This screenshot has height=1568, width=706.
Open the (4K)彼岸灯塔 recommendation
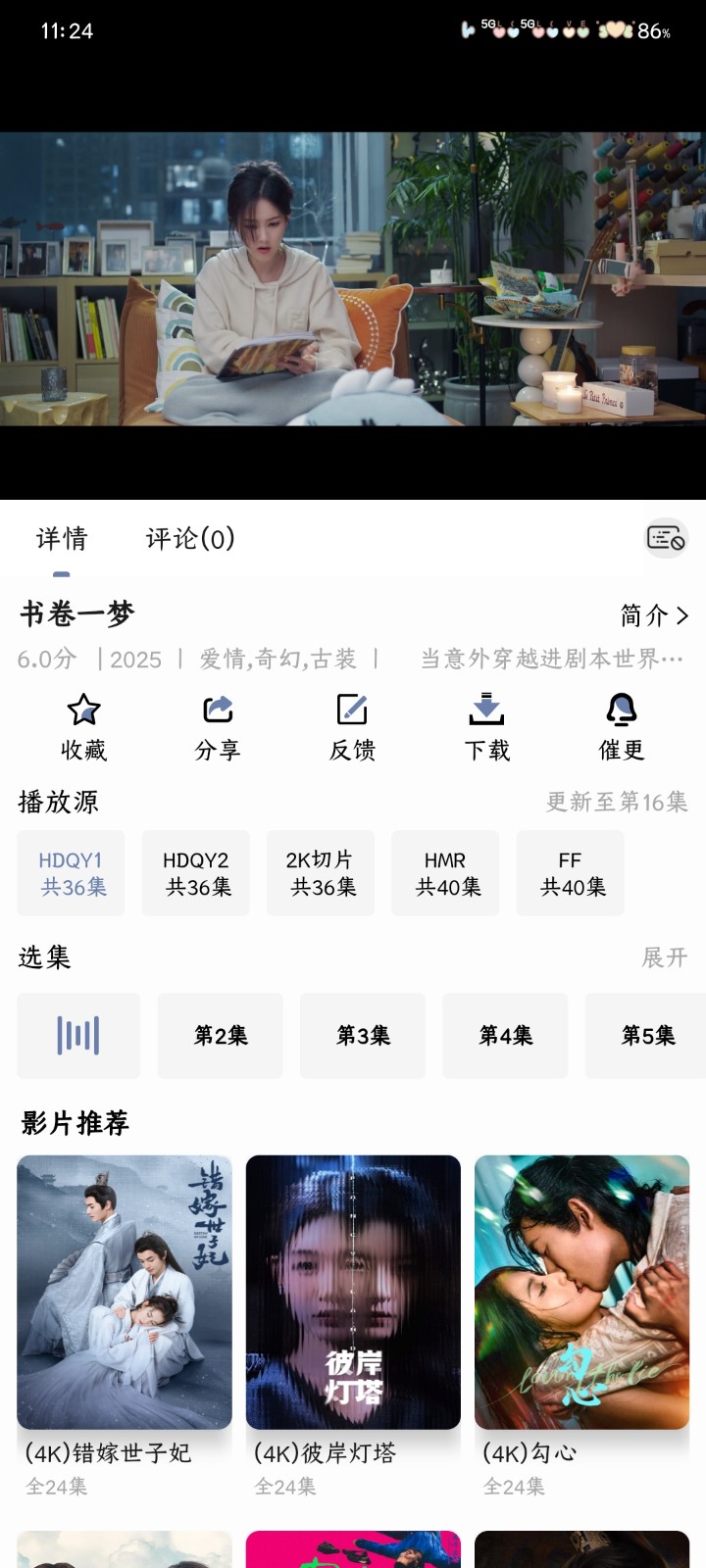[353, 1292]
